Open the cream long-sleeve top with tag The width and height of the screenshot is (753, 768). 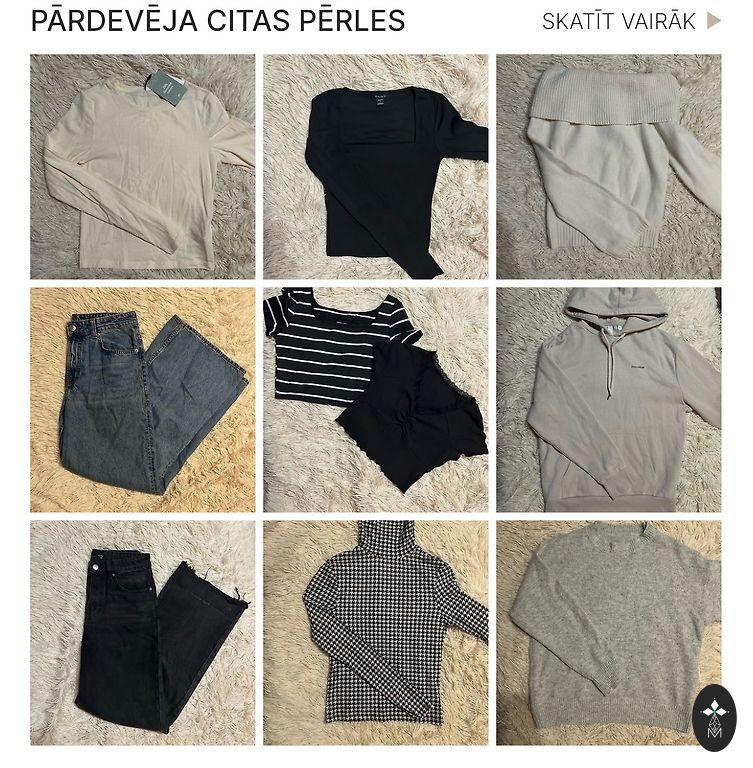click(142, 166)
